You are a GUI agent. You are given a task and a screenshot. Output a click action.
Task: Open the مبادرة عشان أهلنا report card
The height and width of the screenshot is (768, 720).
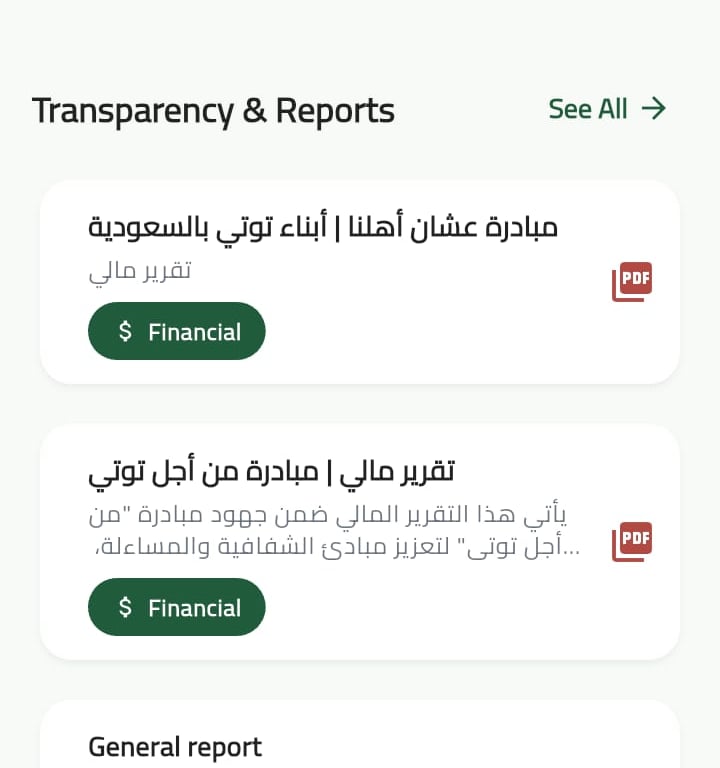click(323, 228)
